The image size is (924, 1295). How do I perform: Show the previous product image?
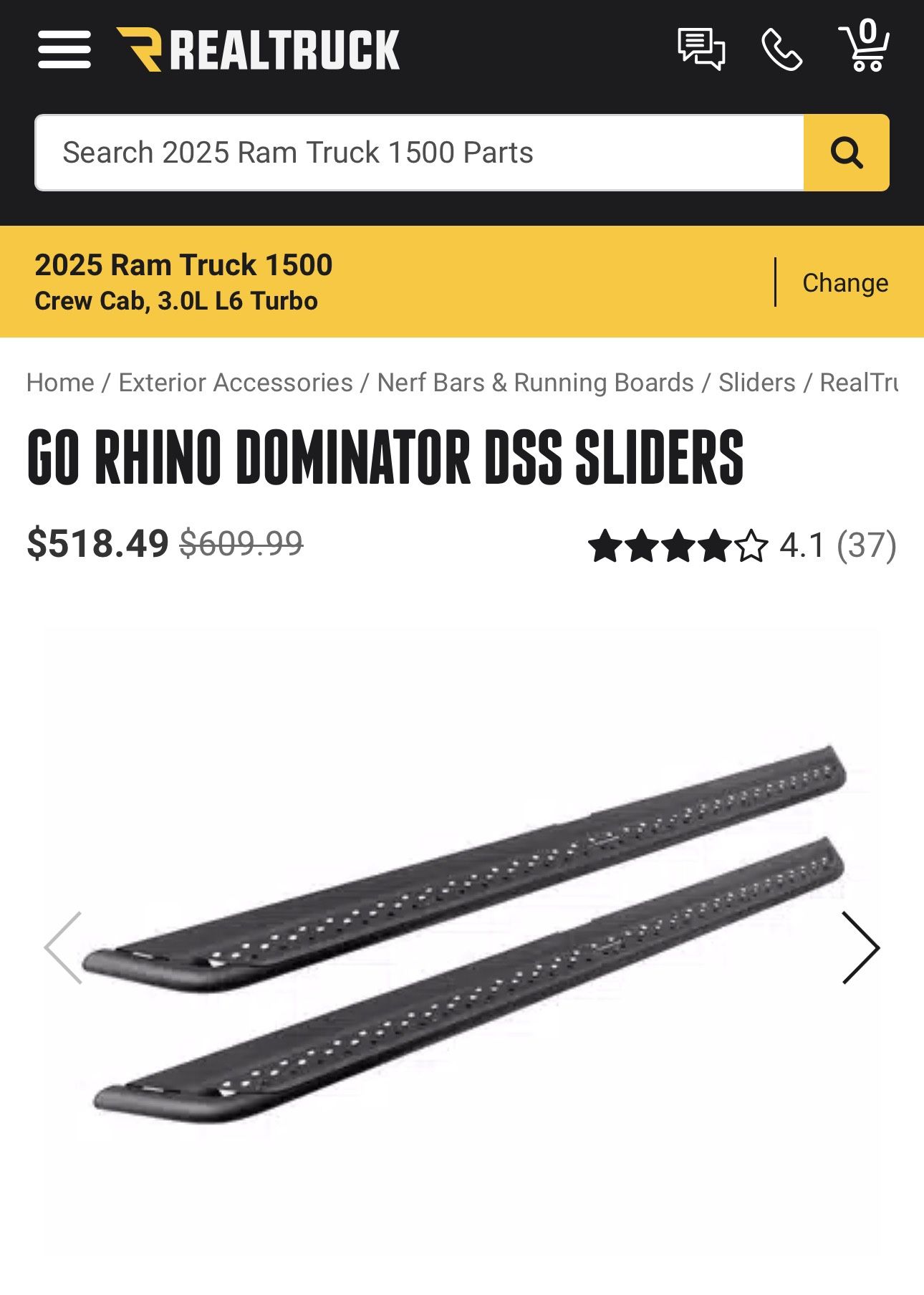point(64,947)
